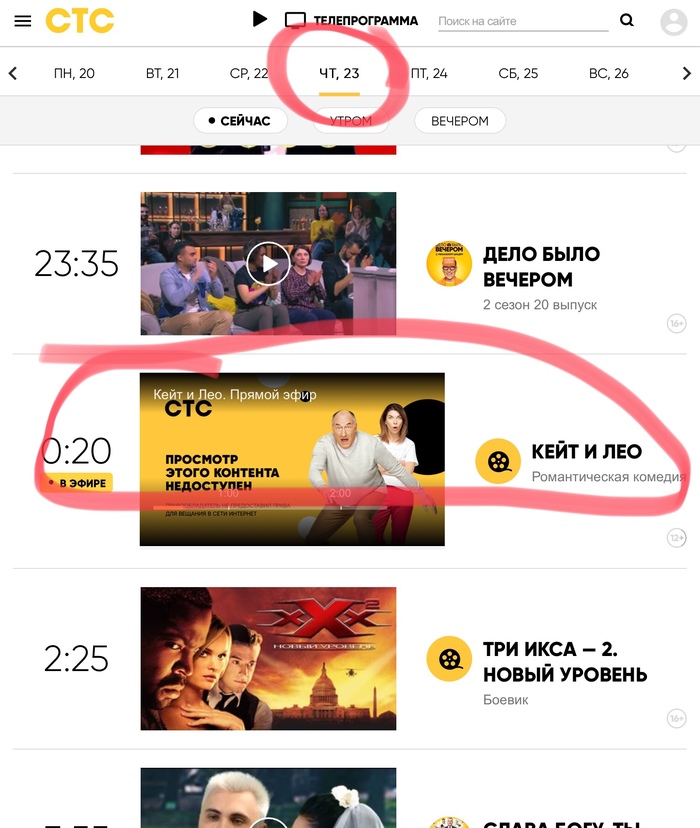Choose ПТ, 24 in date strip
Viewport: 700px width, 828px height.
[x=429, y=73]
